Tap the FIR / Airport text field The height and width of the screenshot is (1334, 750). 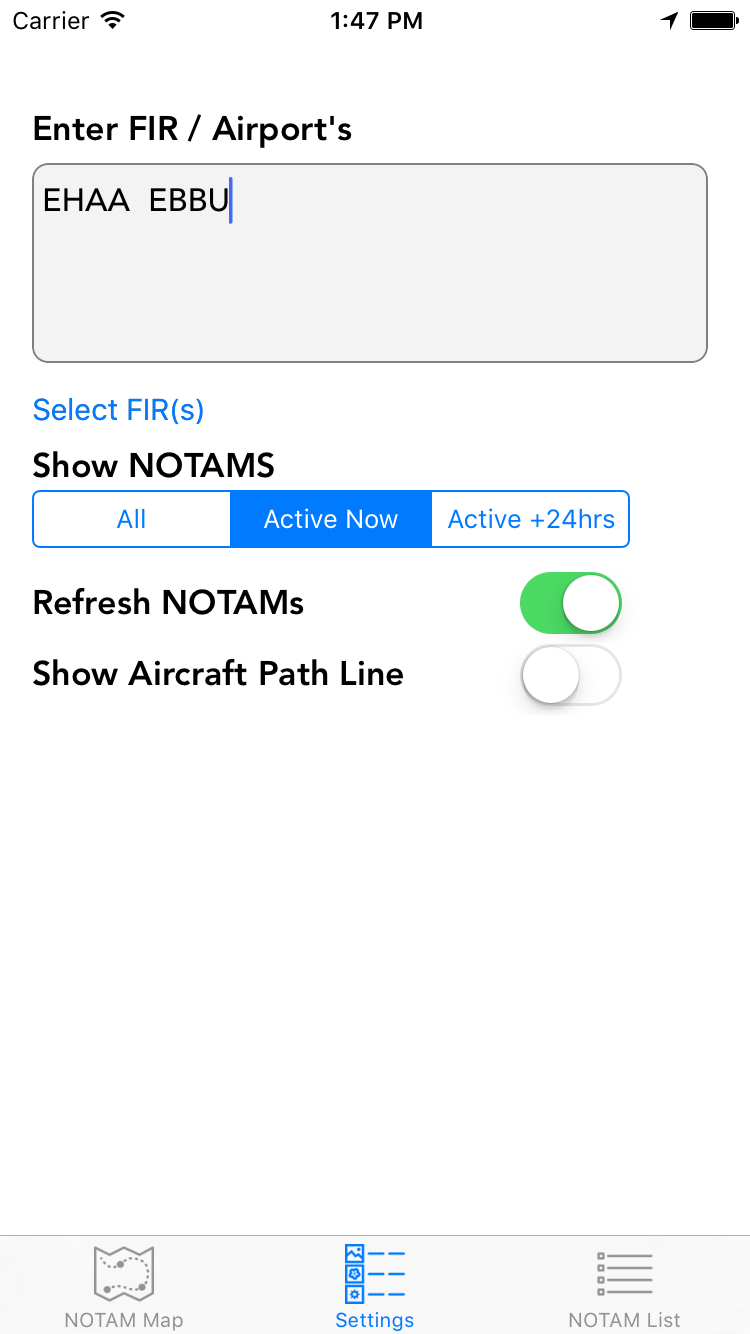click(x=370, y=263)
